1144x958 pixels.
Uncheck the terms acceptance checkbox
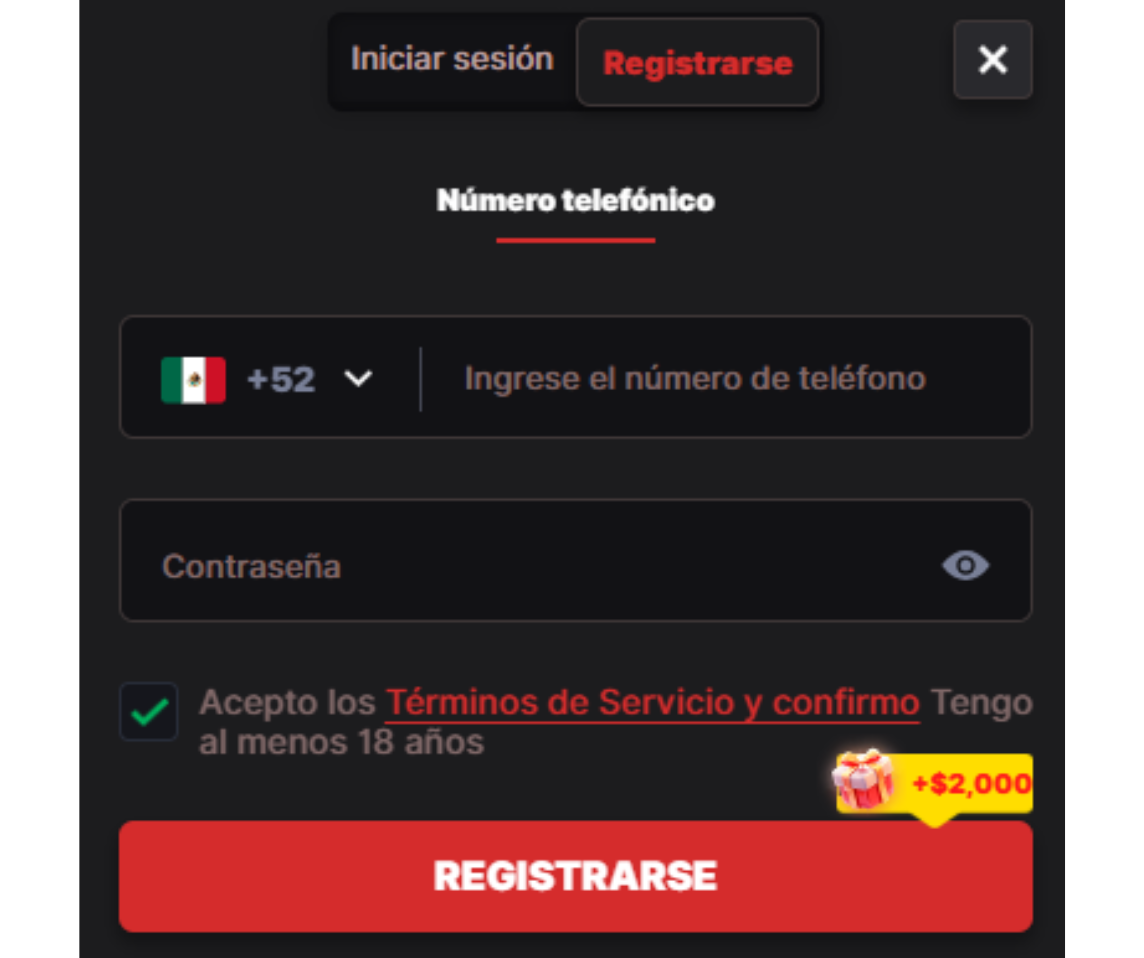[149, 712]
